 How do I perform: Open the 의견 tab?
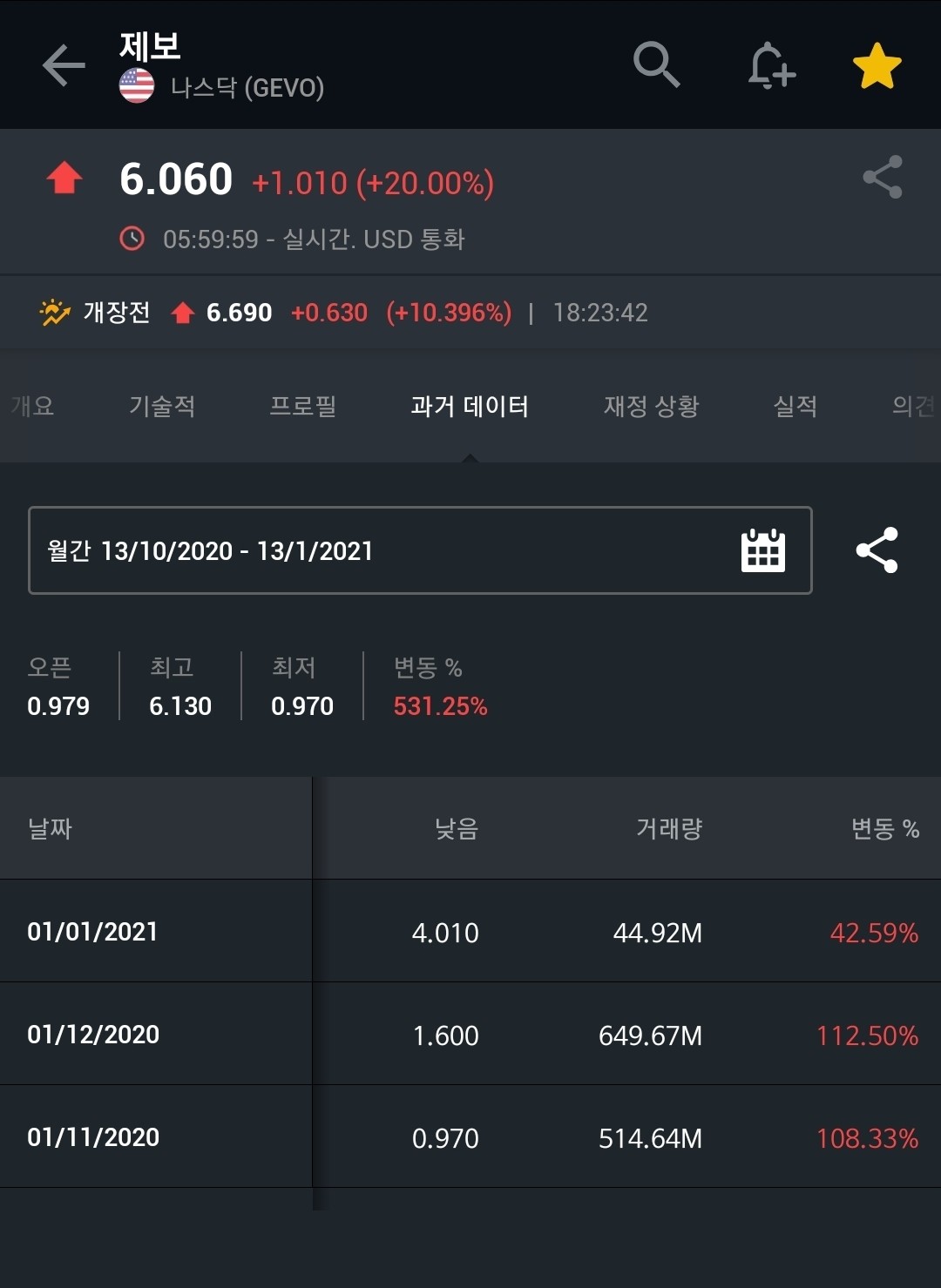[913, 406]
